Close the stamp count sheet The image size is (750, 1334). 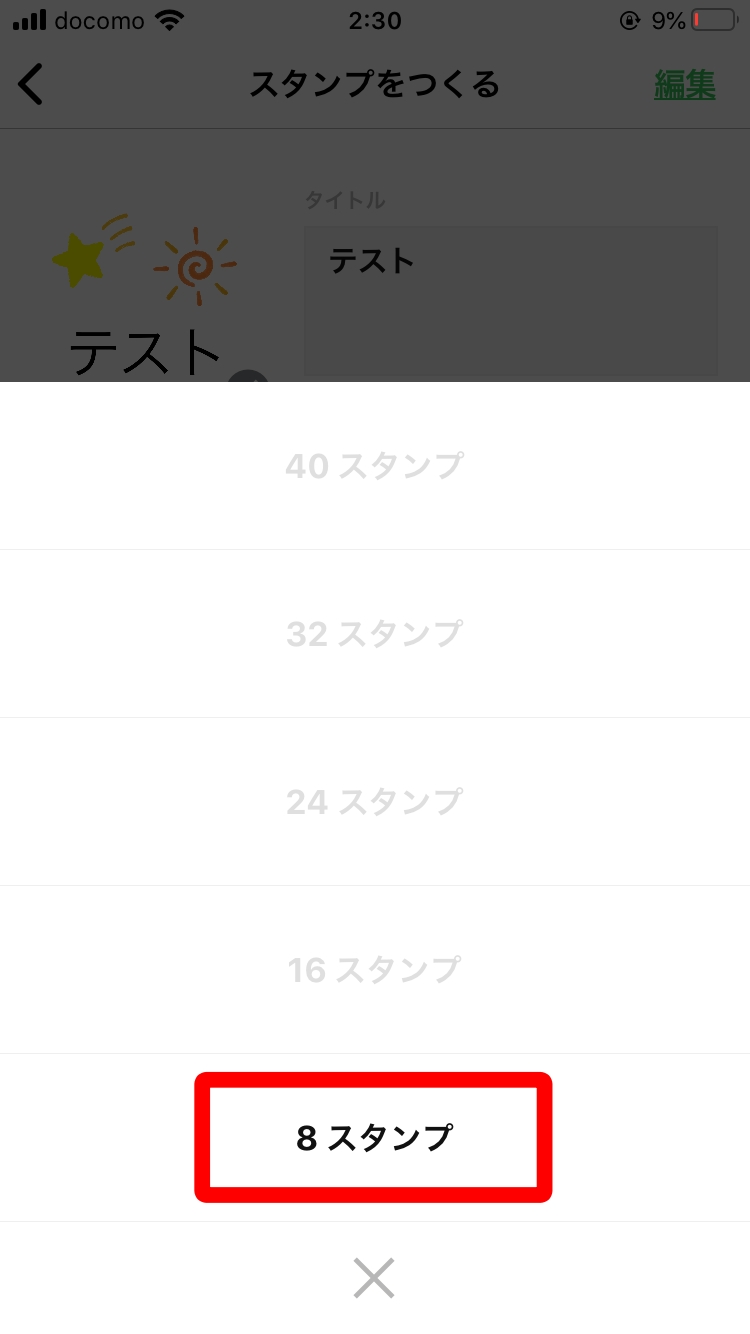(374, 1278)
